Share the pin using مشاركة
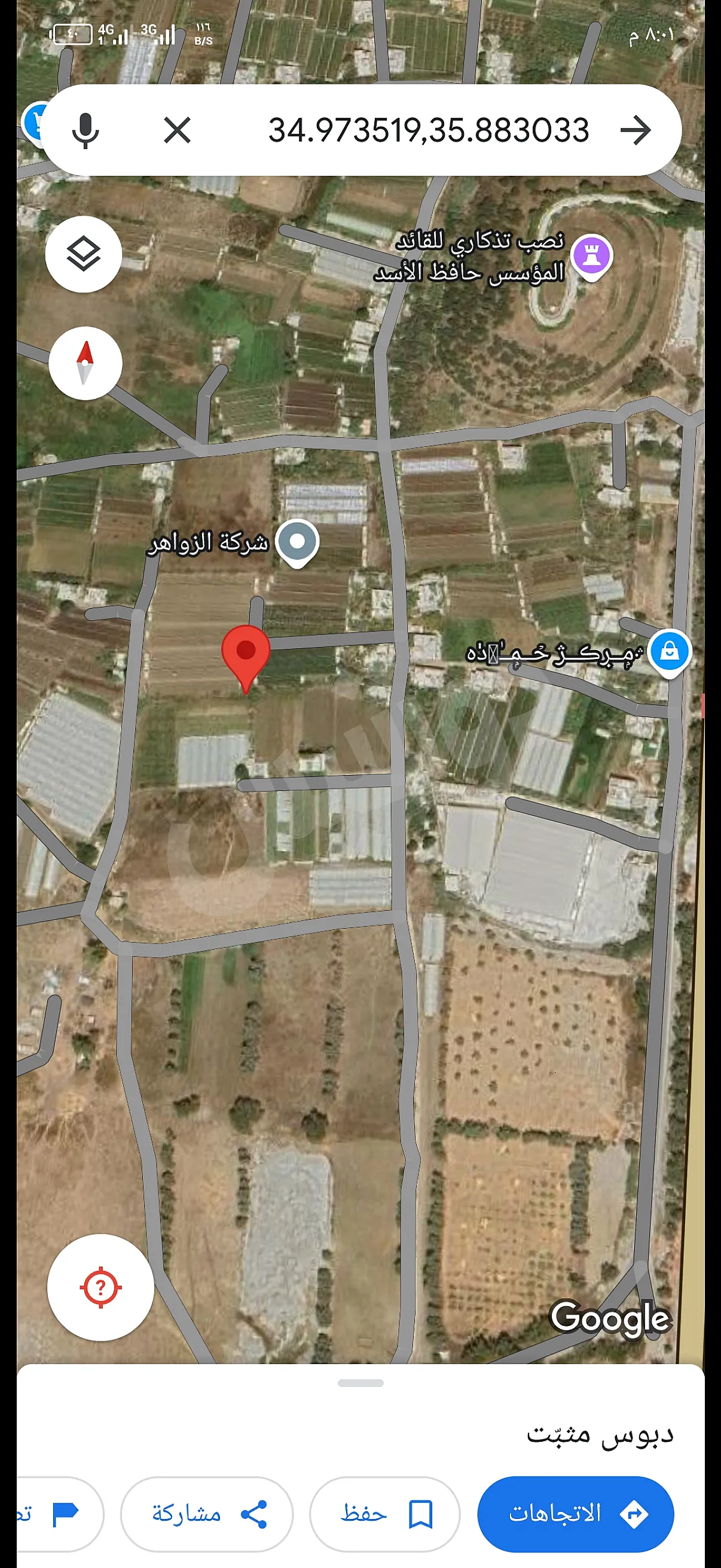 [207, 1514]
